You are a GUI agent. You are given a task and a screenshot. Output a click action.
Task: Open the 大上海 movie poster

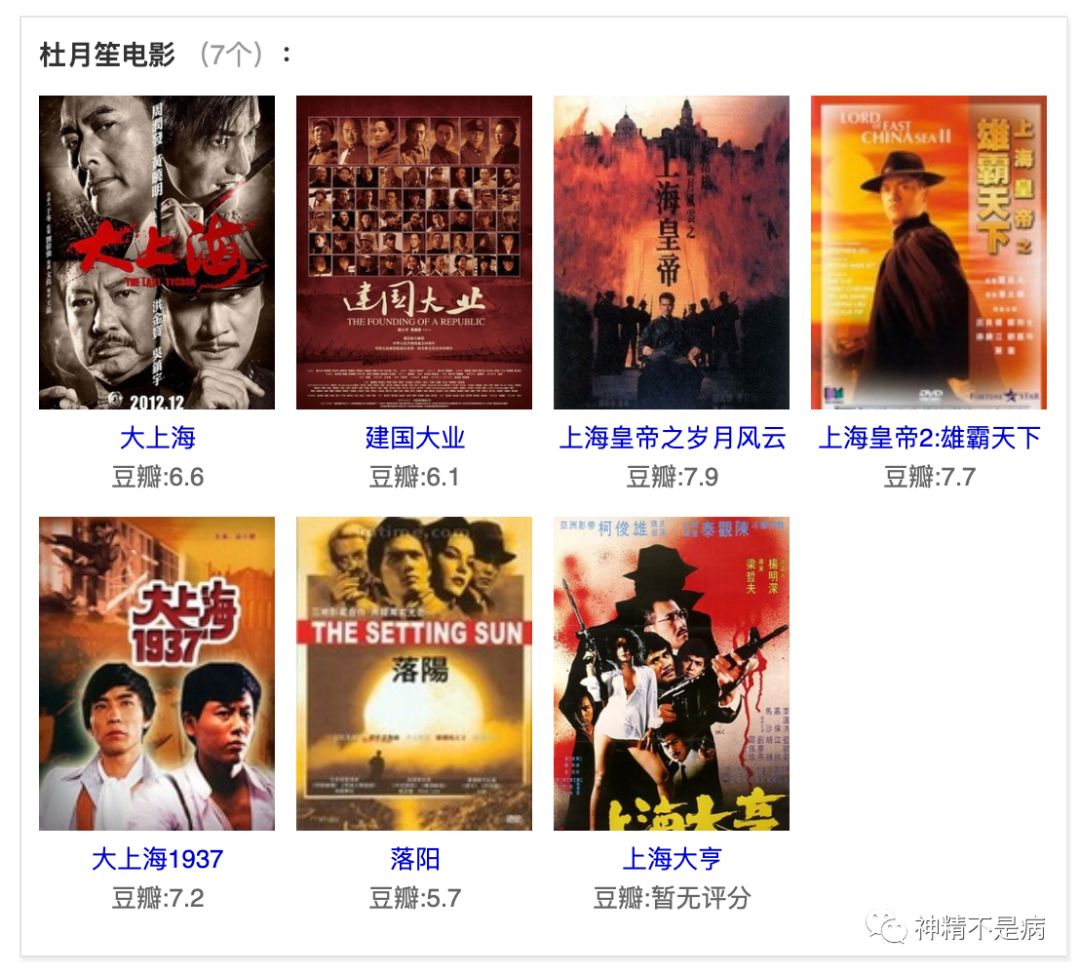pyautogui.click(x=157, y=252)
